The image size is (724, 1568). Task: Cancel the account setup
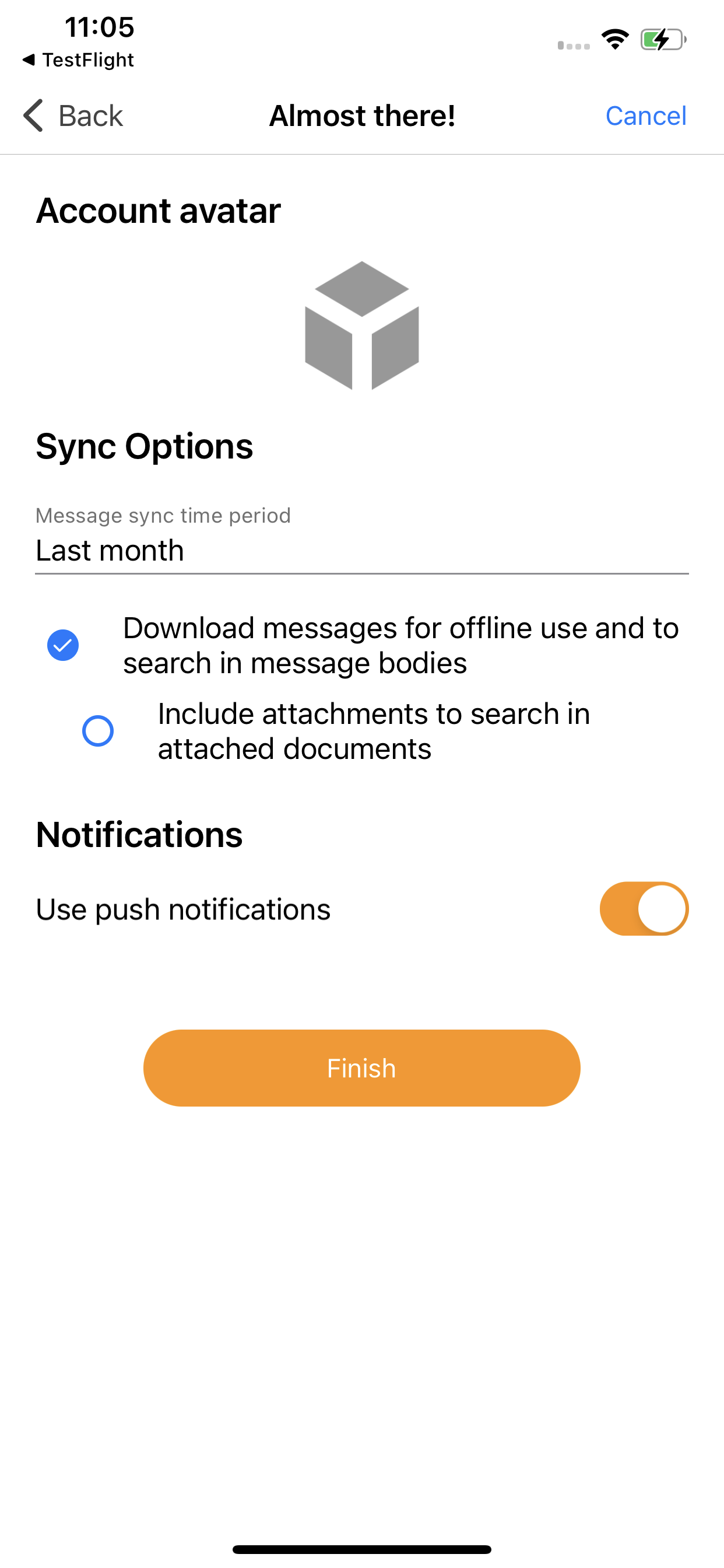pos(645,116)
